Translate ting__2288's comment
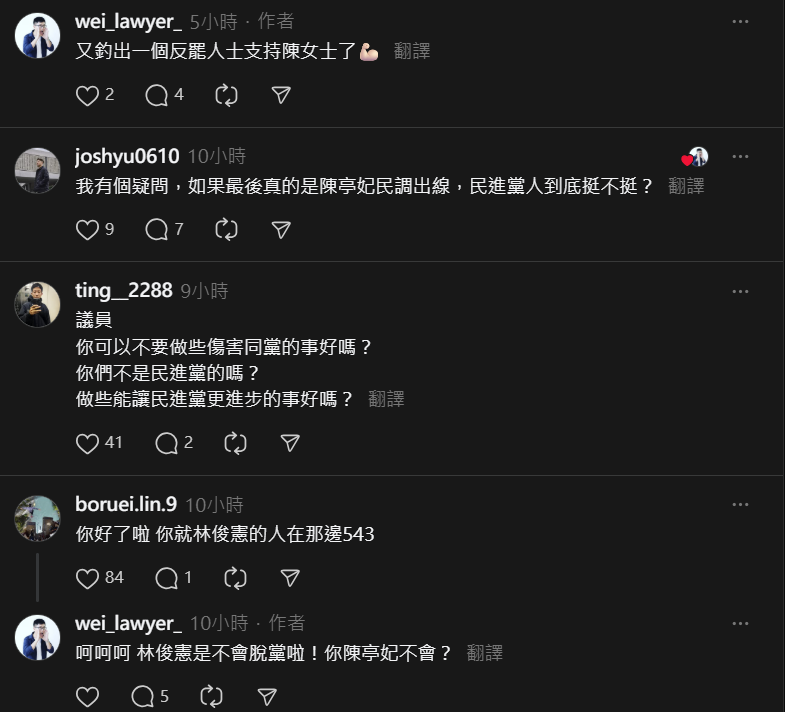This screenshot has height=712, width=785. [386, 398]
